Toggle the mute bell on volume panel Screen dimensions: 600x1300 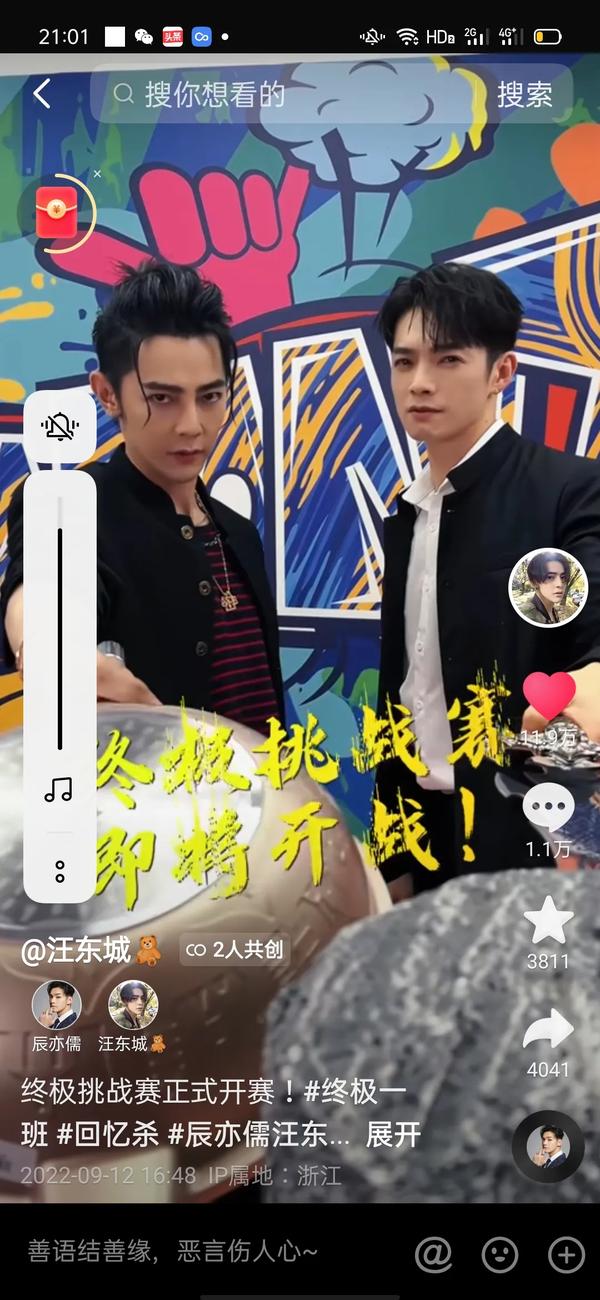tap(59, 427)
